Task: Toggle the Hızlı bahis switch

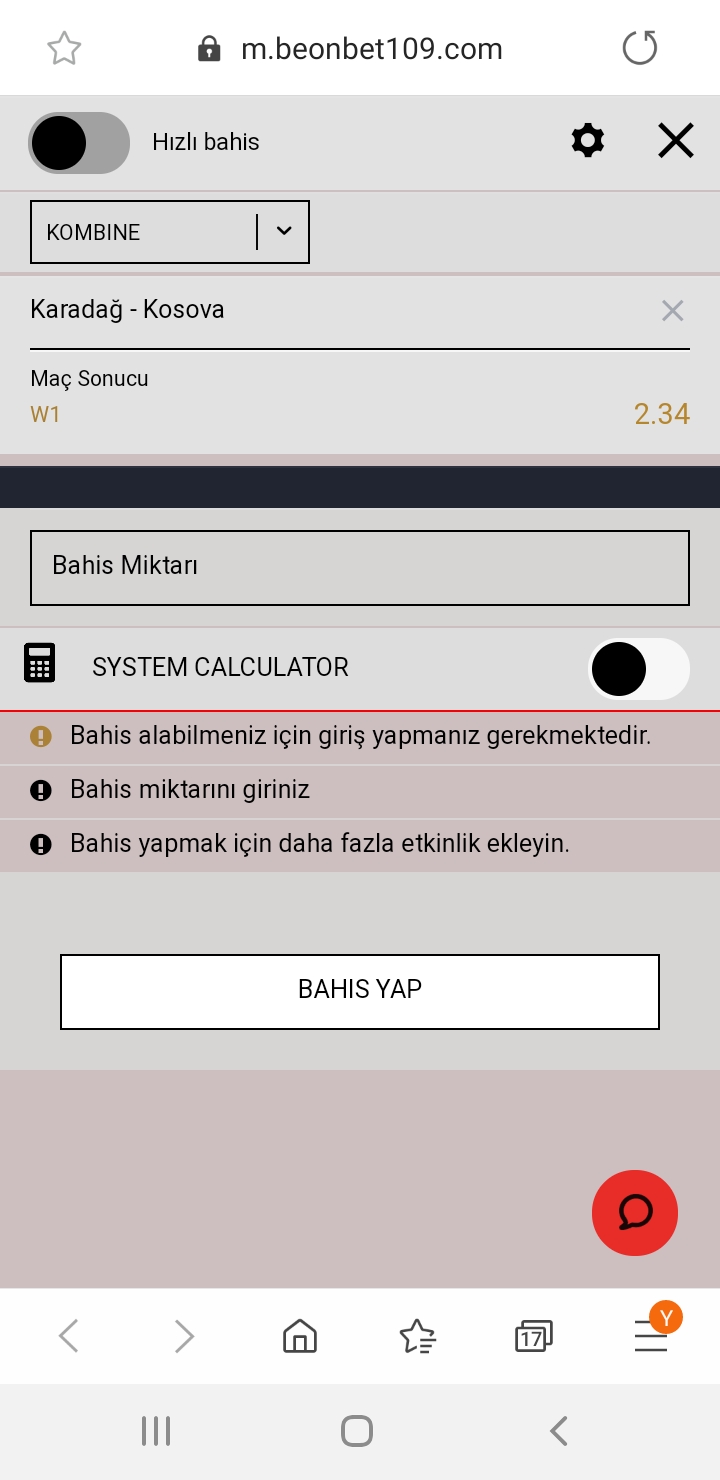Action: tap(79, 143)
